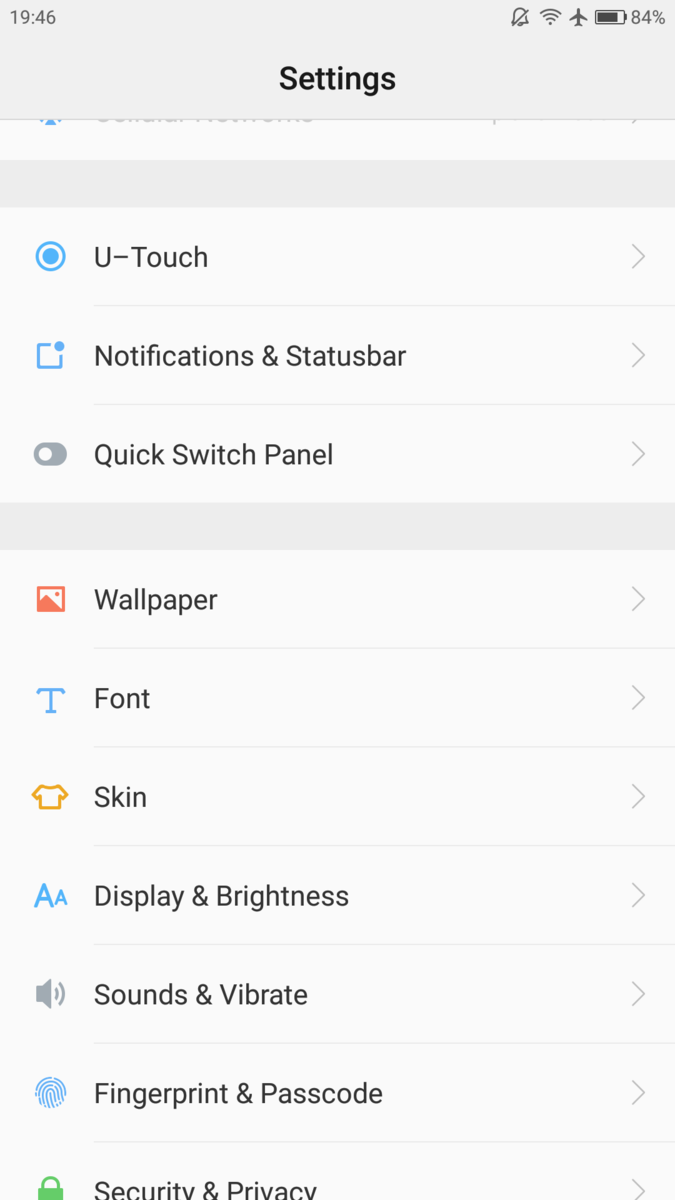Select the Wallpaper option

[337, 600]
